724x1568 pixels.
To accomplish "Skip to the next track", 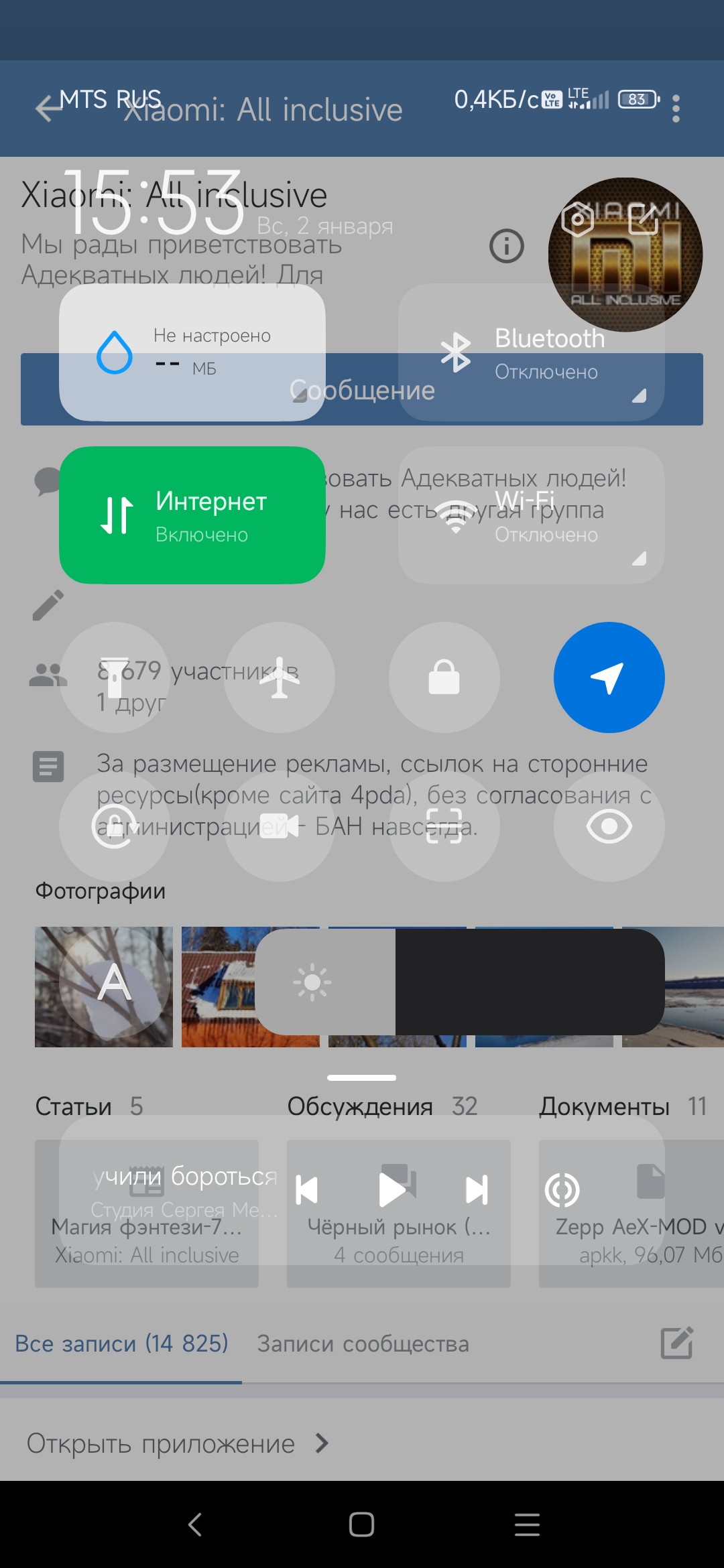I will pos(477,1190).
